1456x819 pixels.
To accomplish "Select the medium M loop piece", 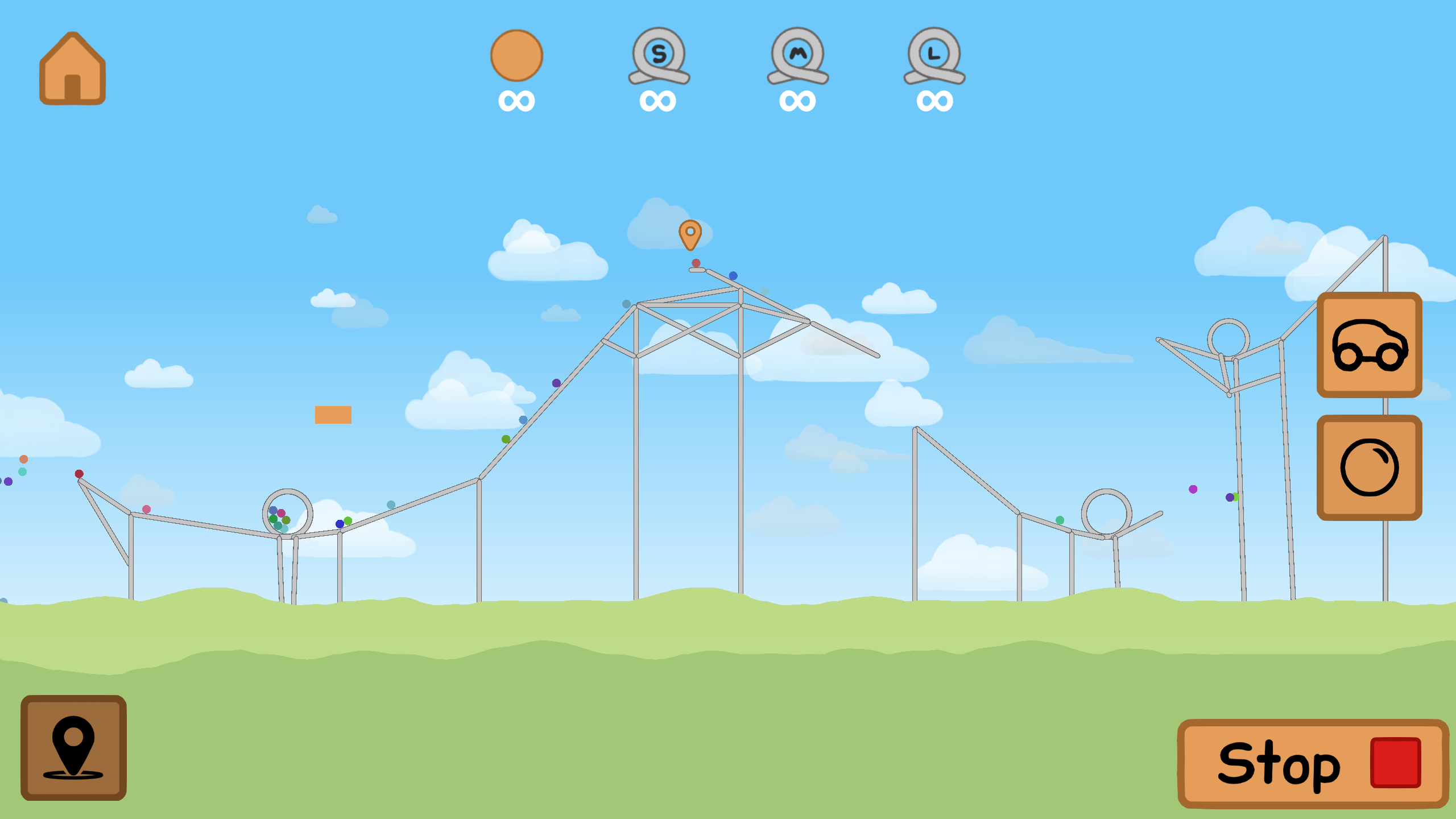I will [797, 57].
